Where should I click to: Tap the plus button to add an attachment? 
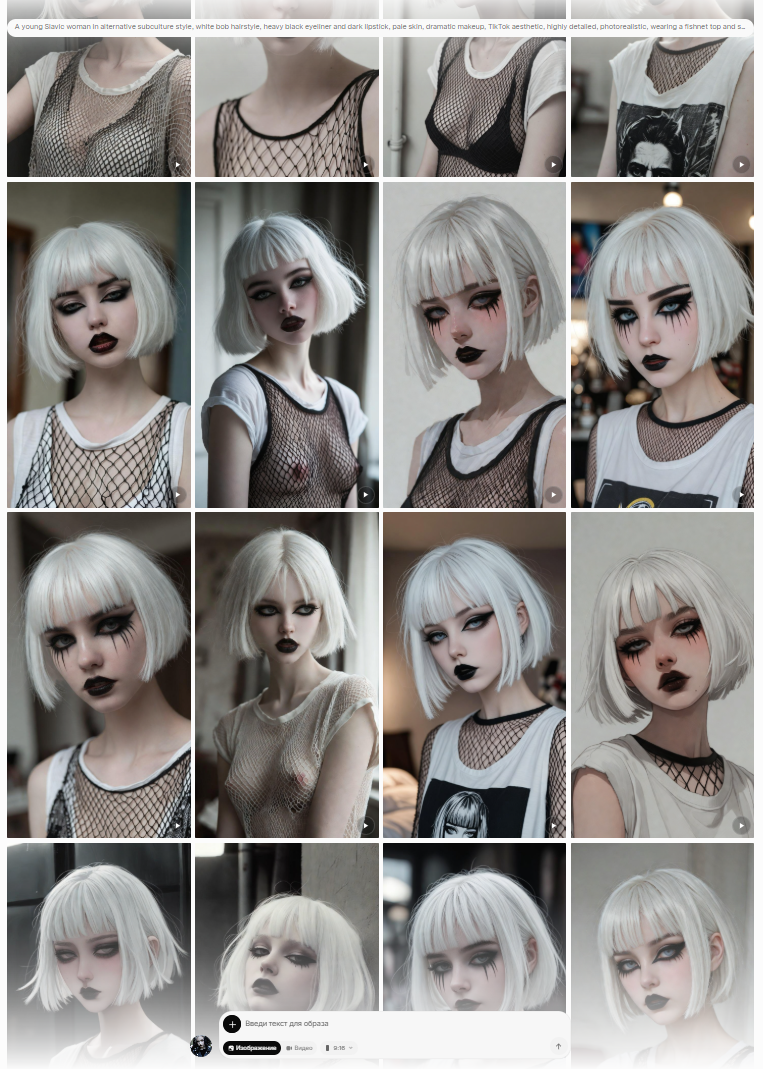232,1024
